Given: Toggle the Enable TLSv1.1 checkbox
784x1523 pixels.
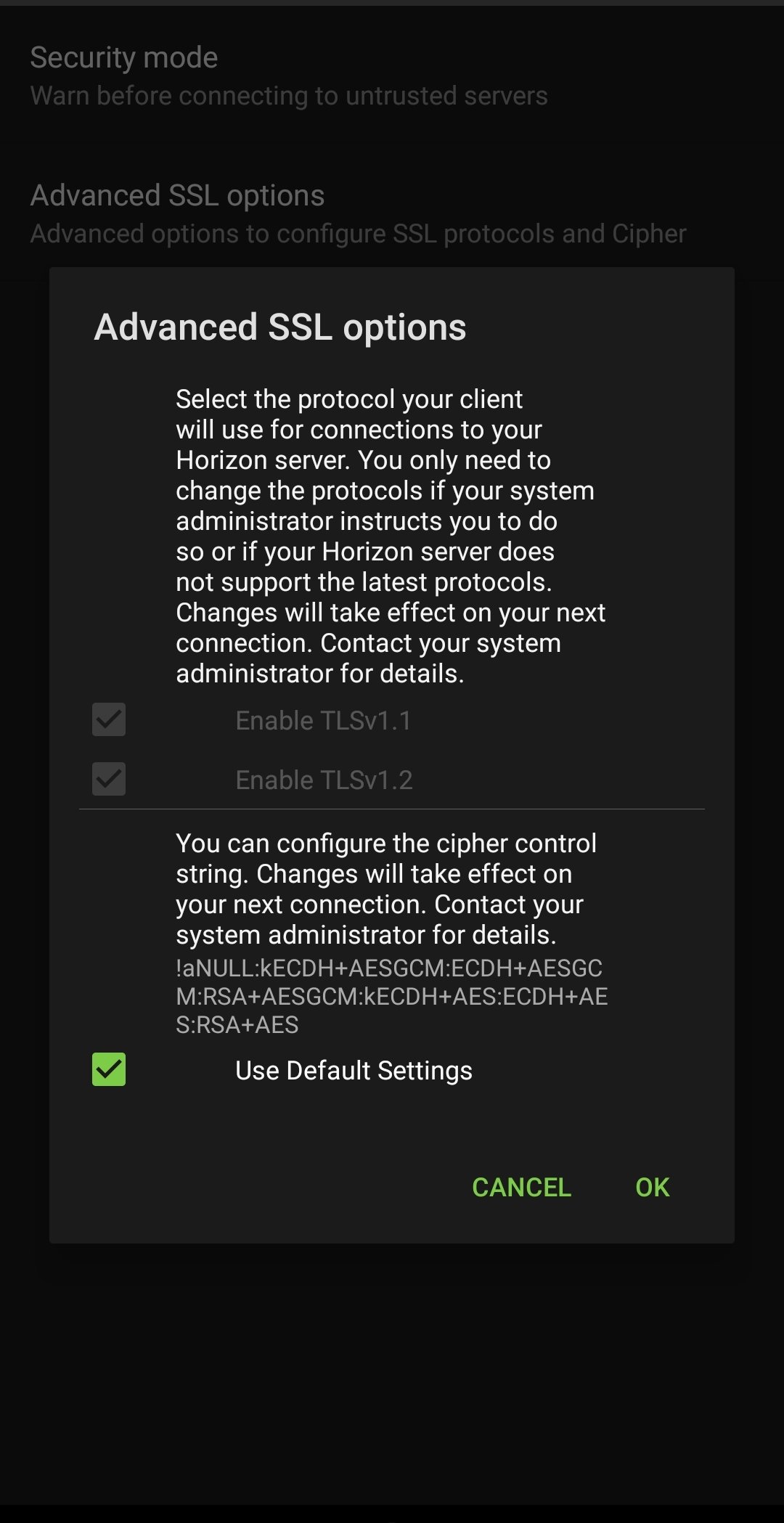Looking at the screenshot, I should tap(109, 719).
